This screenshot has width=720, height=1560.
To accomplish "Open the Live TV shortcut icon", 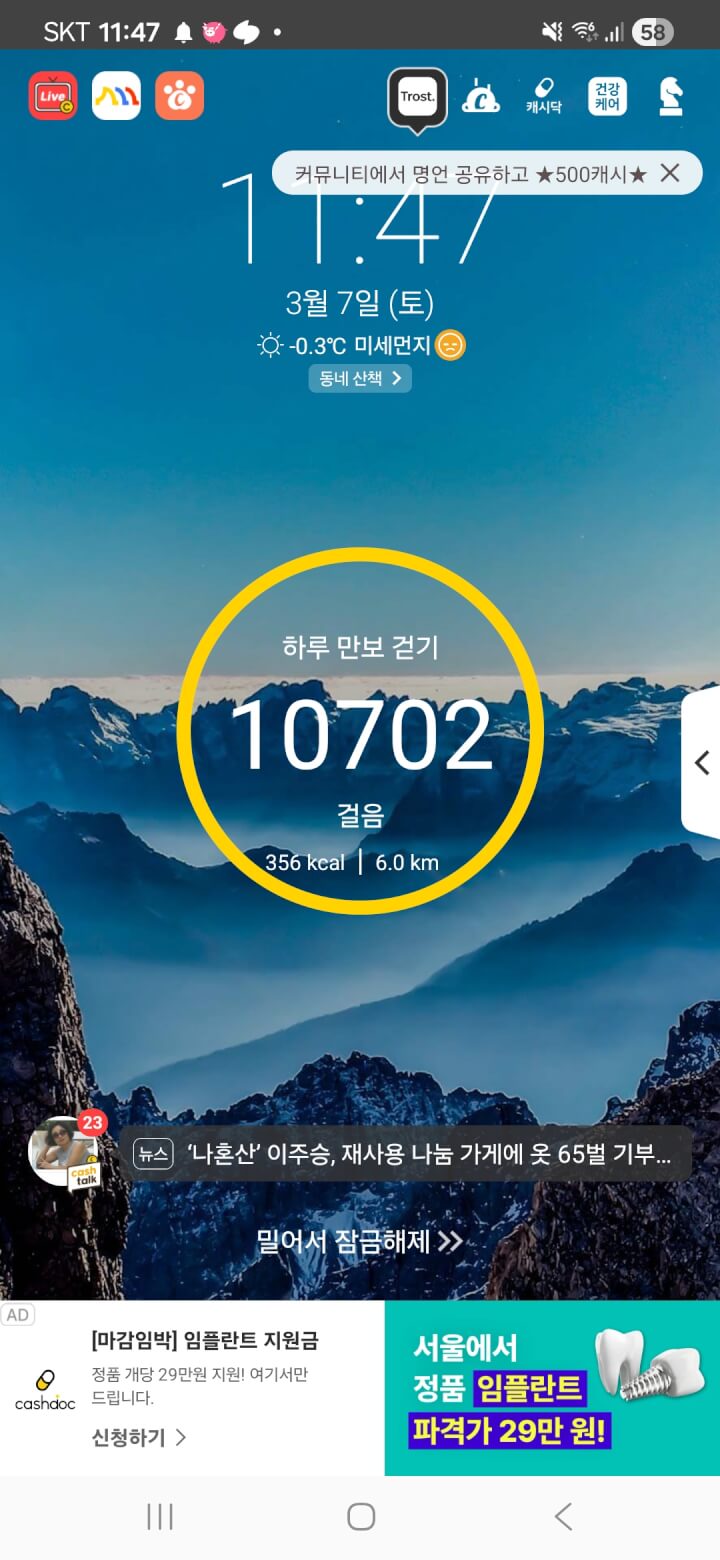I will [53, 96].
